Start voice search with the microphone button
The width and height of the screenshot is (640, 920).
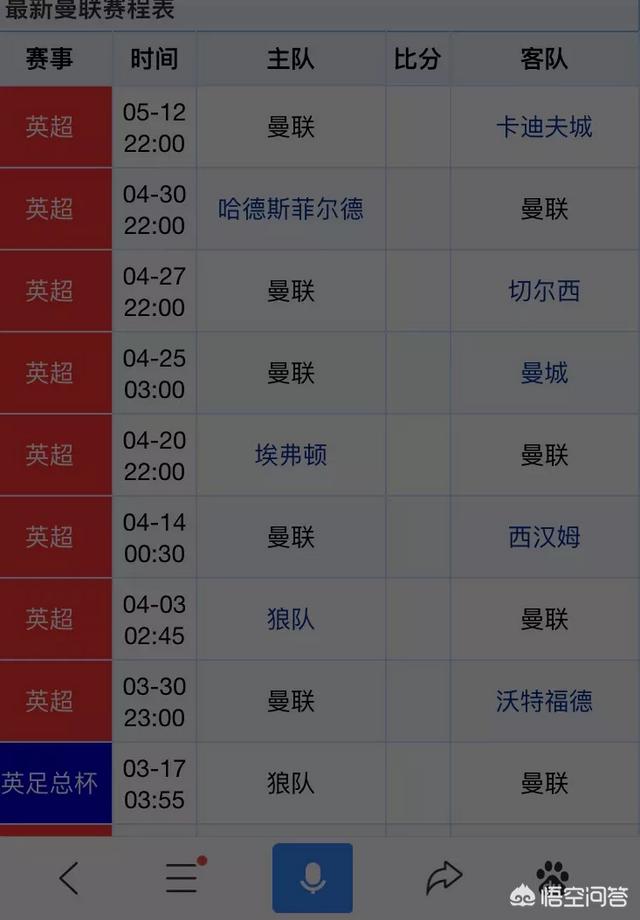[312, 877]
